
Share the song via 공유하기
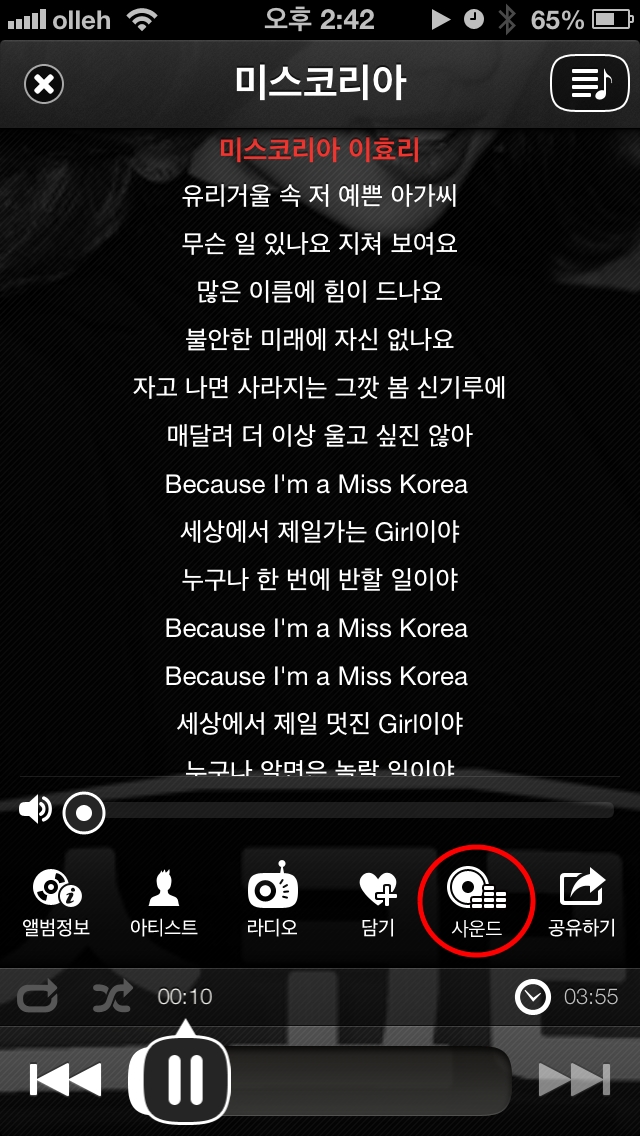click(x=582, y=901)
